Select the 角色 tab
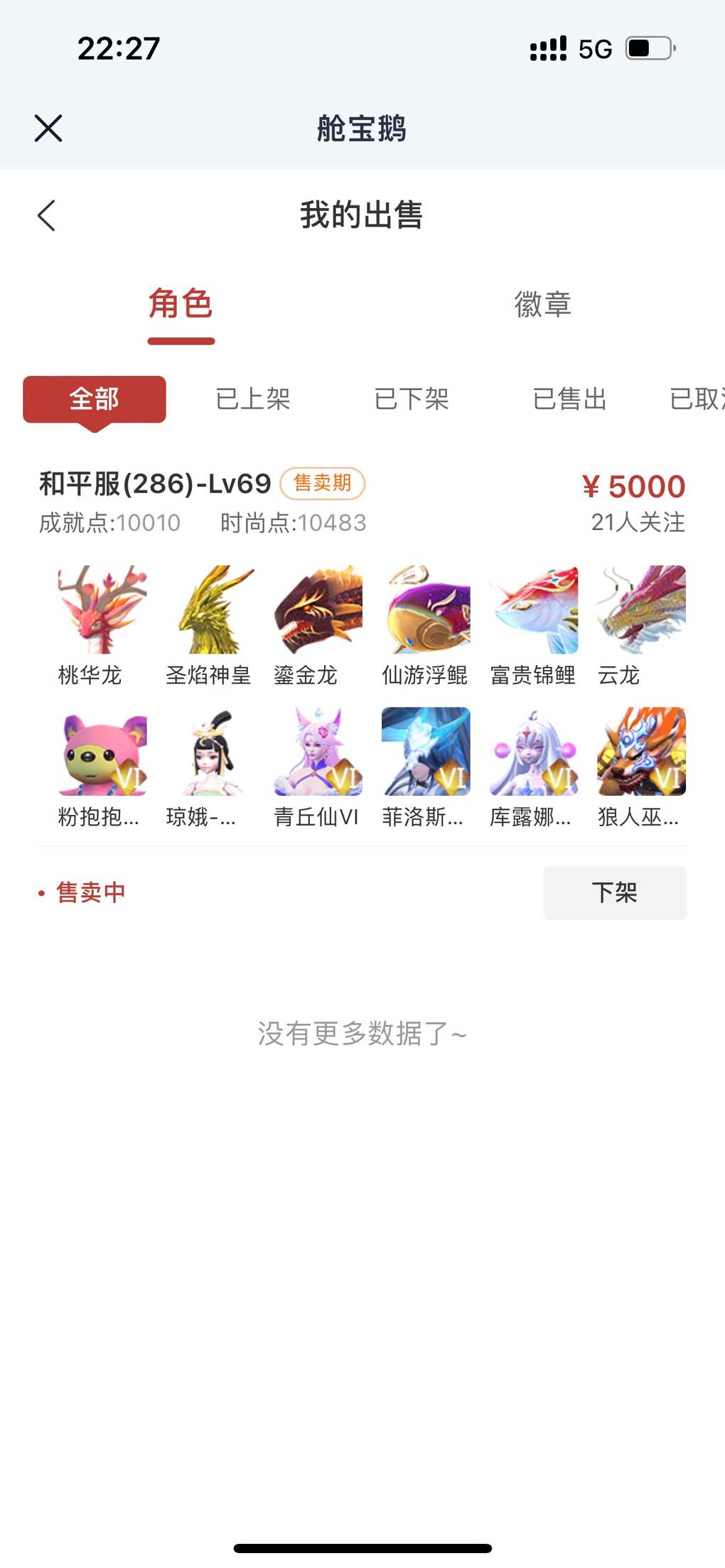 click(181, 305)
